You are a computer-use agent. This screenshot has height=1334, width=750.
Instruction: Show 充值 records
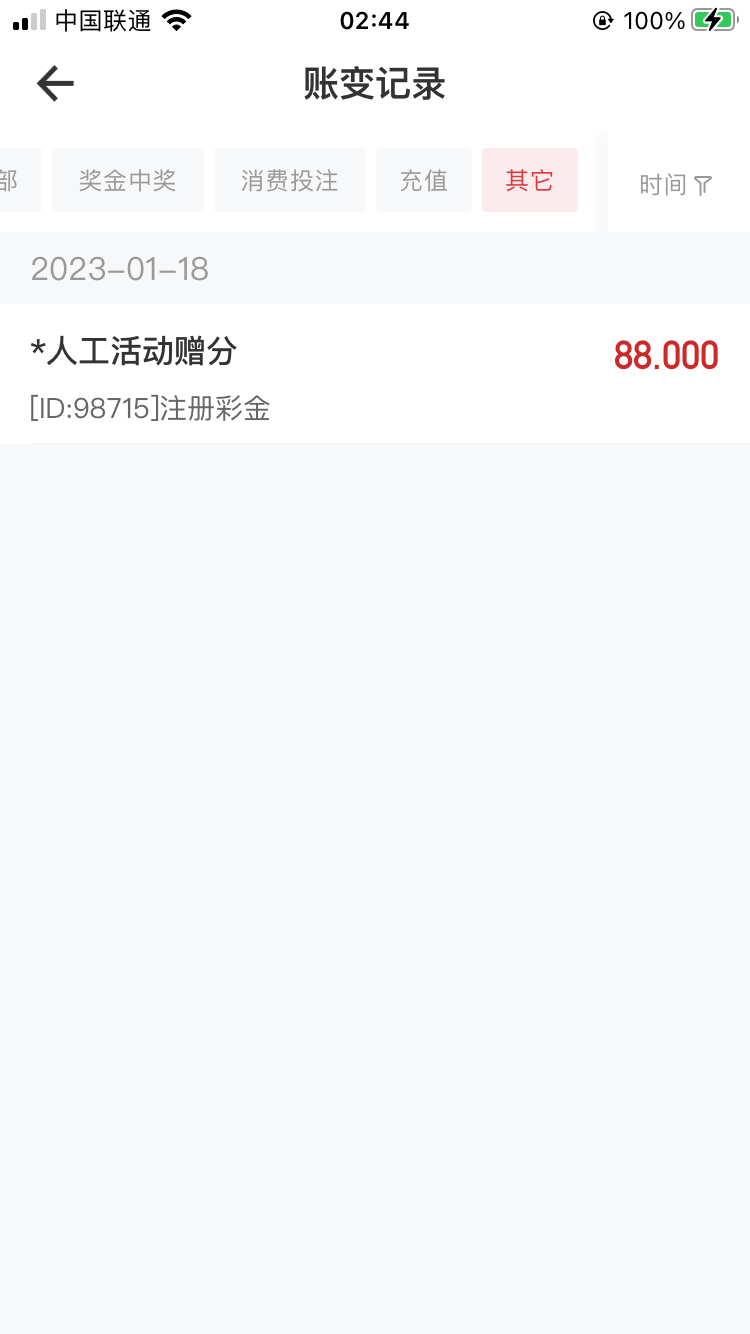click(x=424, y=180)
